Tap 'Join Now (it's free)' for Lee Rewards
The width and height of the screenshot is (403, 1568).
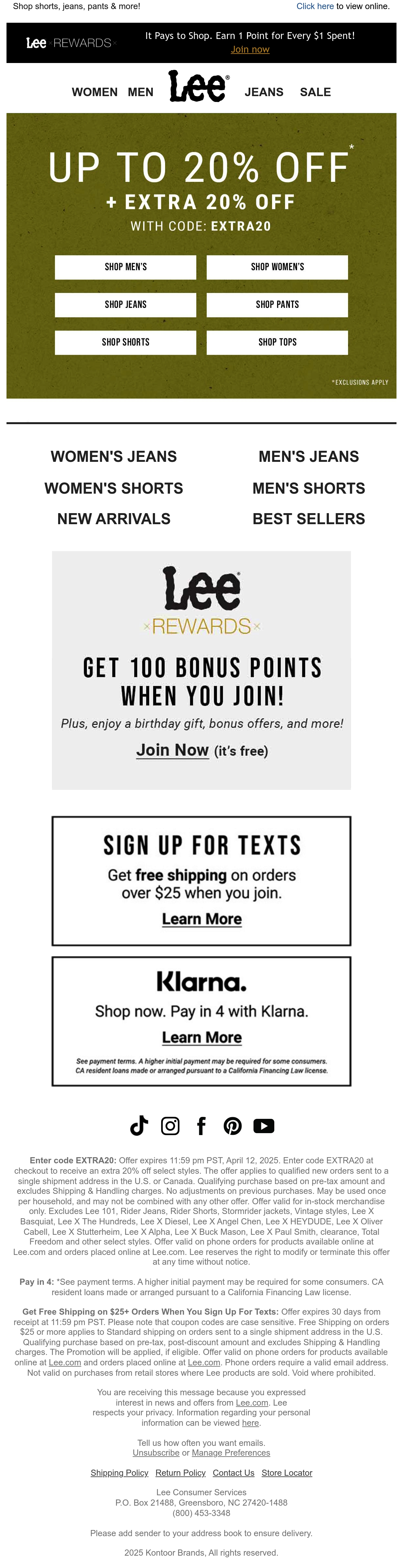(201, 750)
